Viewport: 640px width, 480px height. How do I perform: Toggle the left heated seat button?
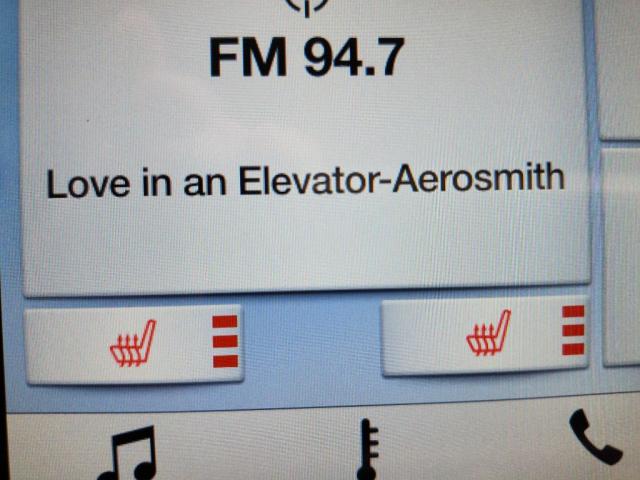pos(133,345)
